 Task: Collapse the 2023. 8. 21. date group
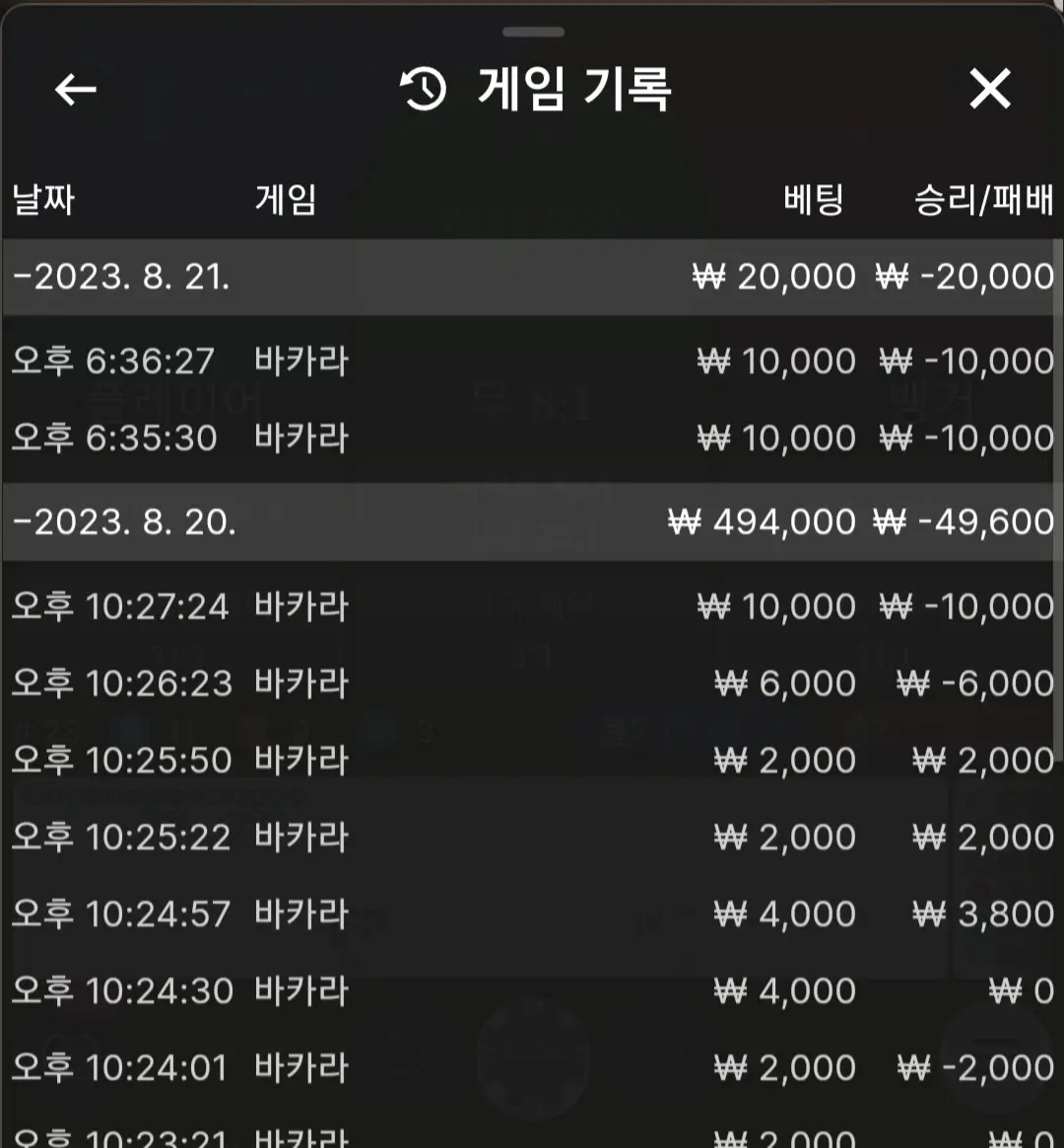coord(532,277)
